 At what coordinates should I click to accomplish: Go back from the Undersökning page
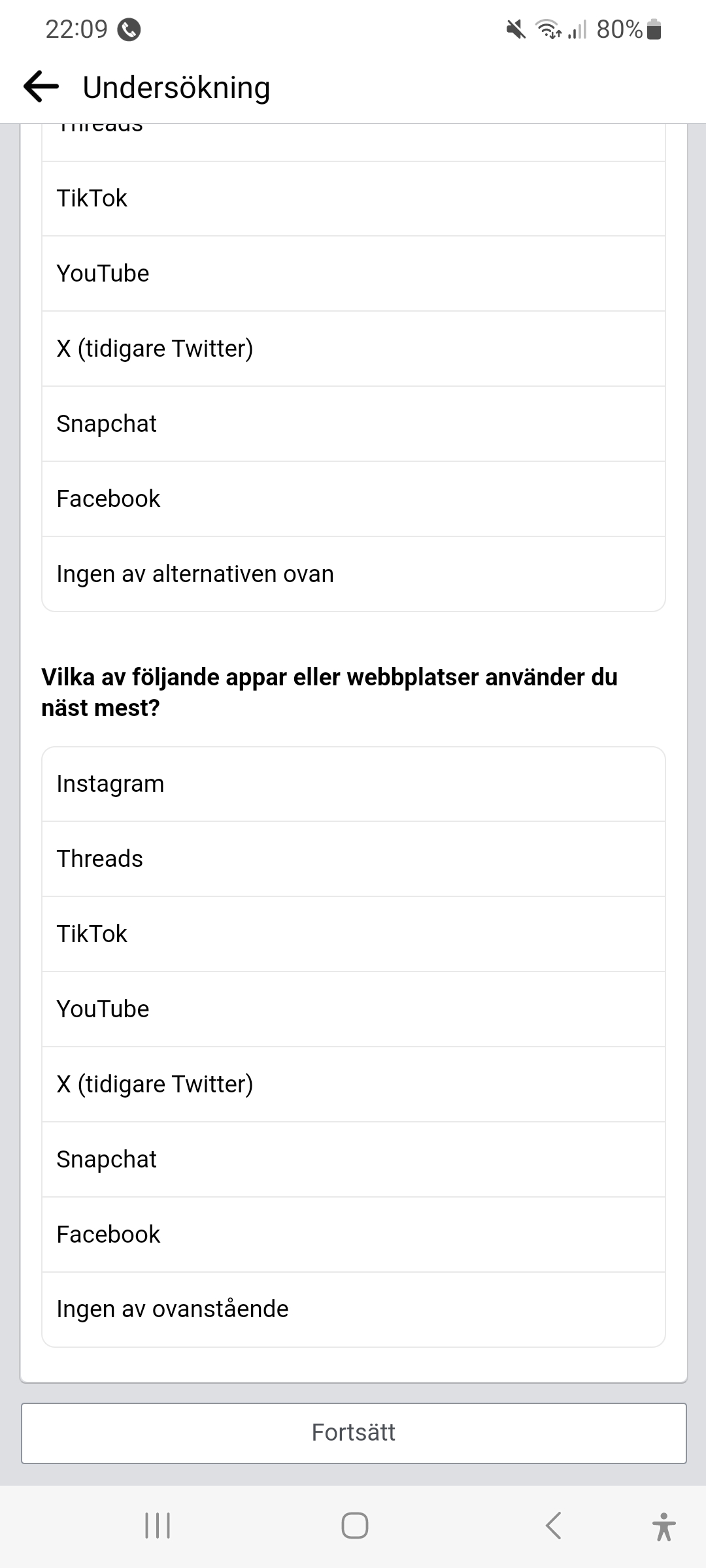coord(41,87)
